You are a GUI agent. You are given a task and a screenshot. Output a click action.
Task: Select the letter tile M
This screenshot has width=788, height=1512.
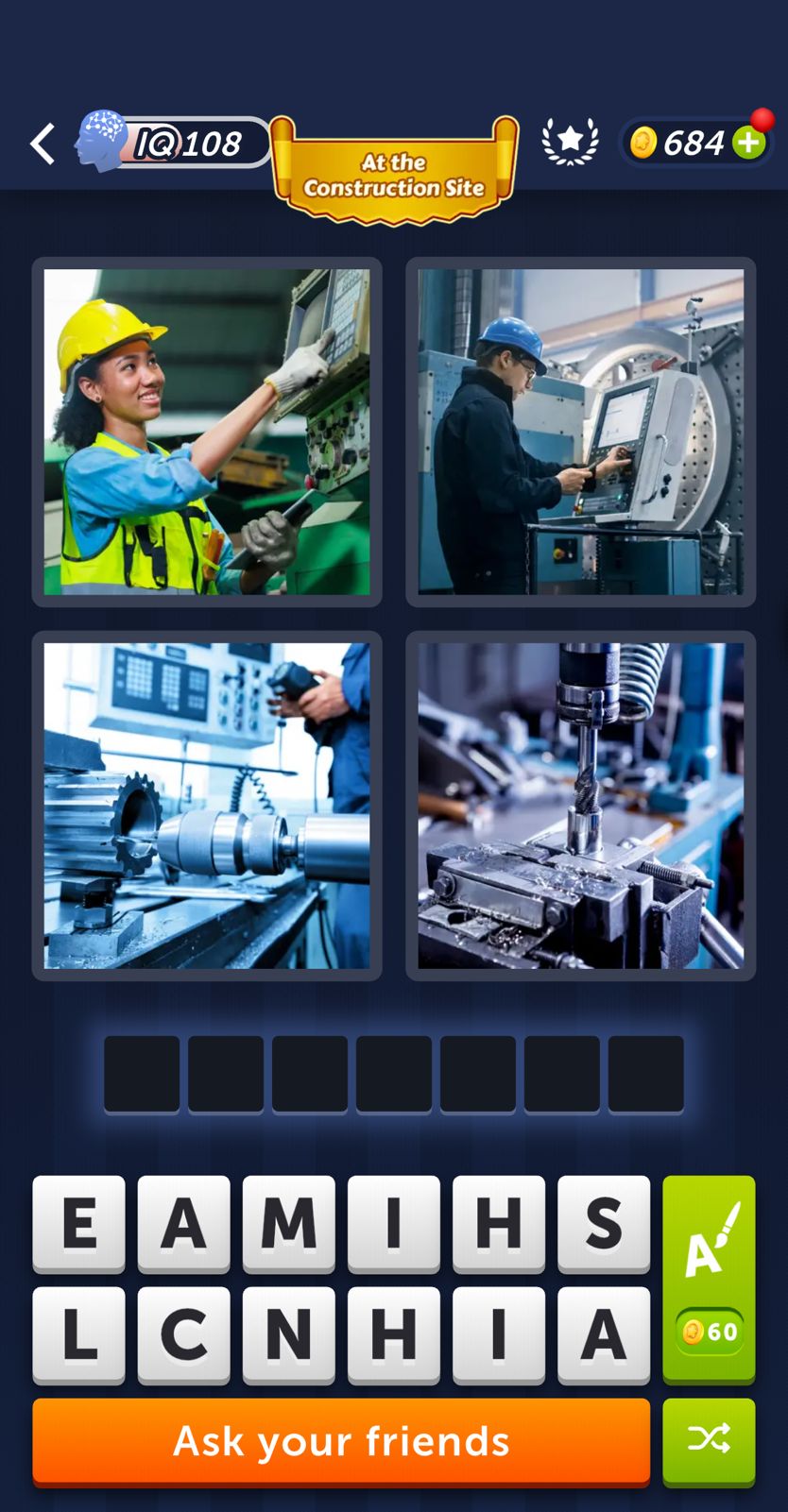[x=288, y=1223]
